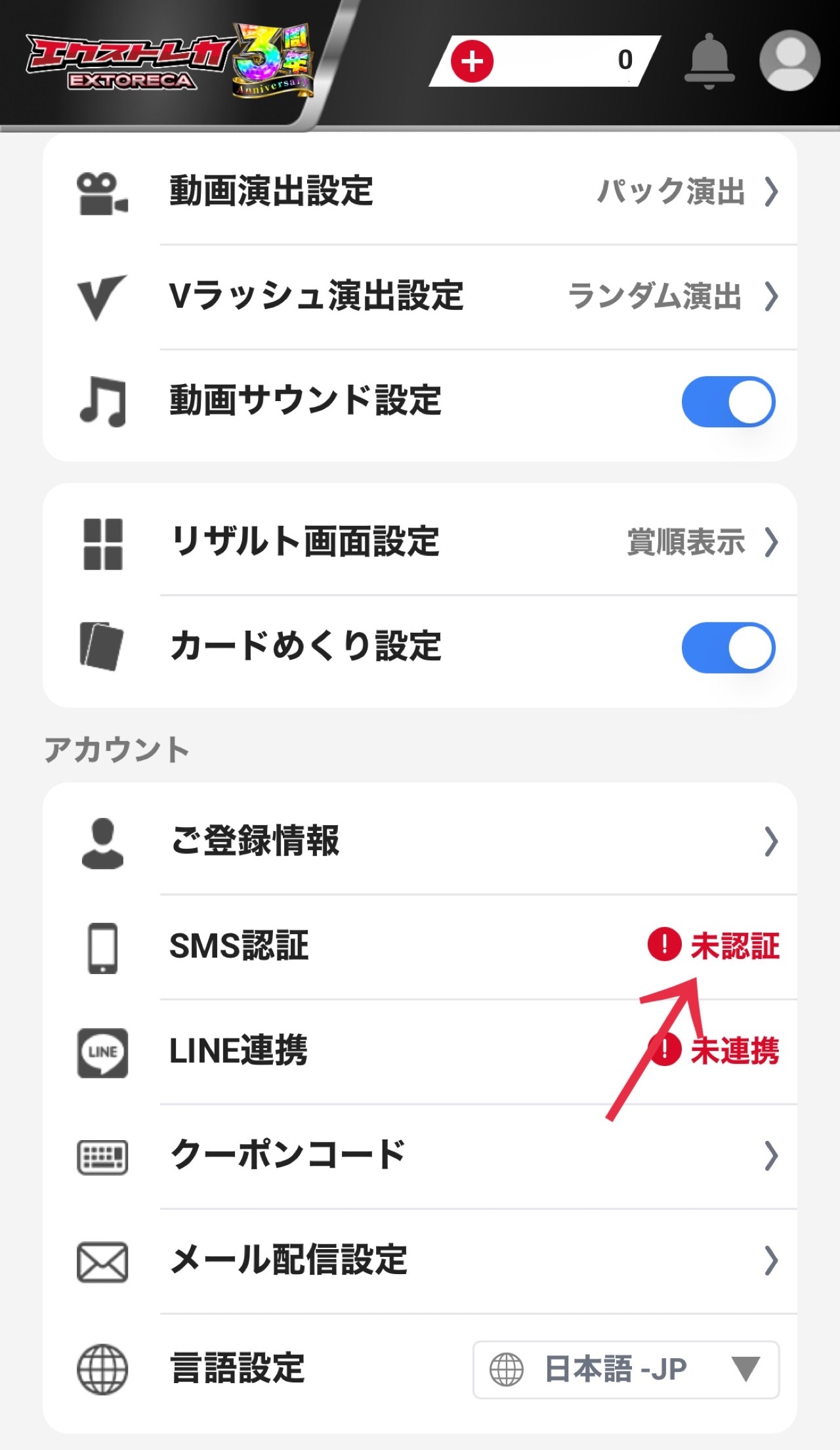Turn off 動画サウンド設定 switch
This screenshot has height=1450, width=840.
[x=728, y=401]
